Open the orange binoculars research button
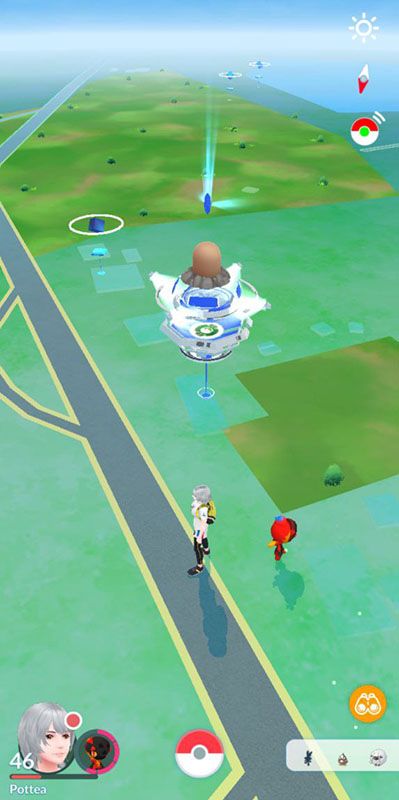Screen dimensions: 399x800 click(367, 704)
